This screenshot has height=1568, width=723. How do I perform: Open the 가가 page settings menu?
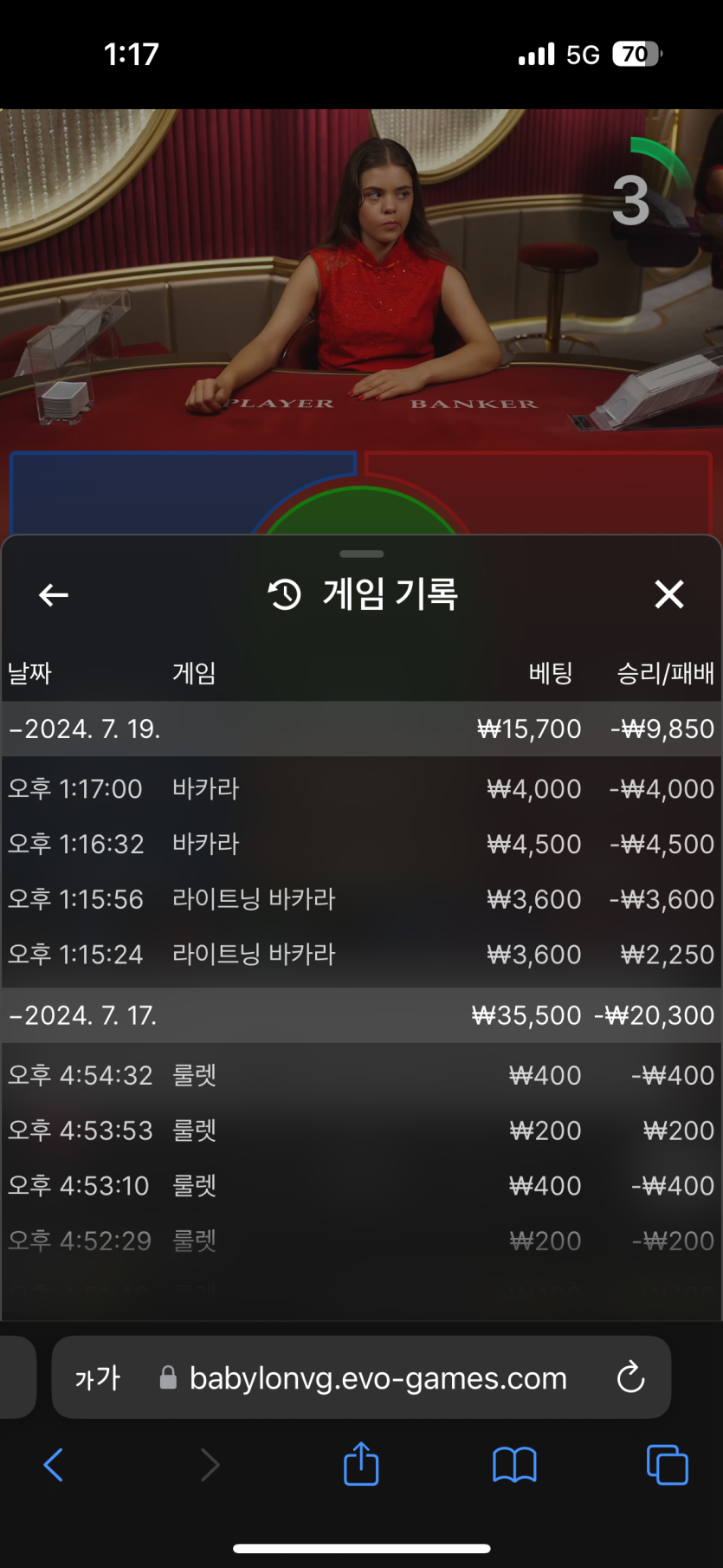point(97,1377)
